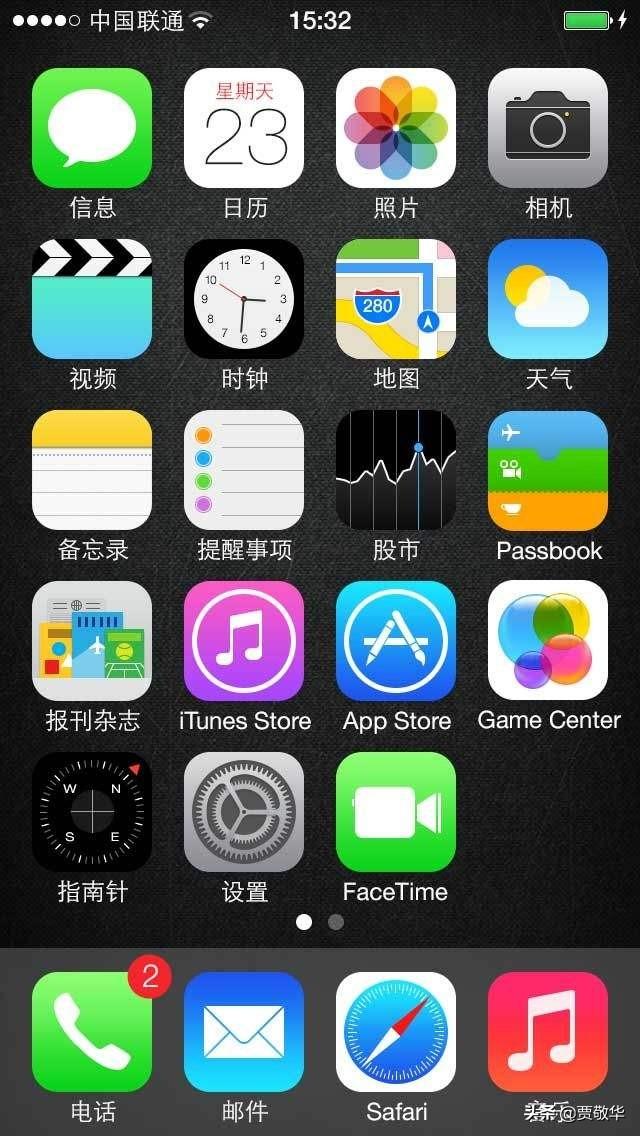Open the 照片 Photos app
The image size is (640, 1136).
click(x=396, y=128)
